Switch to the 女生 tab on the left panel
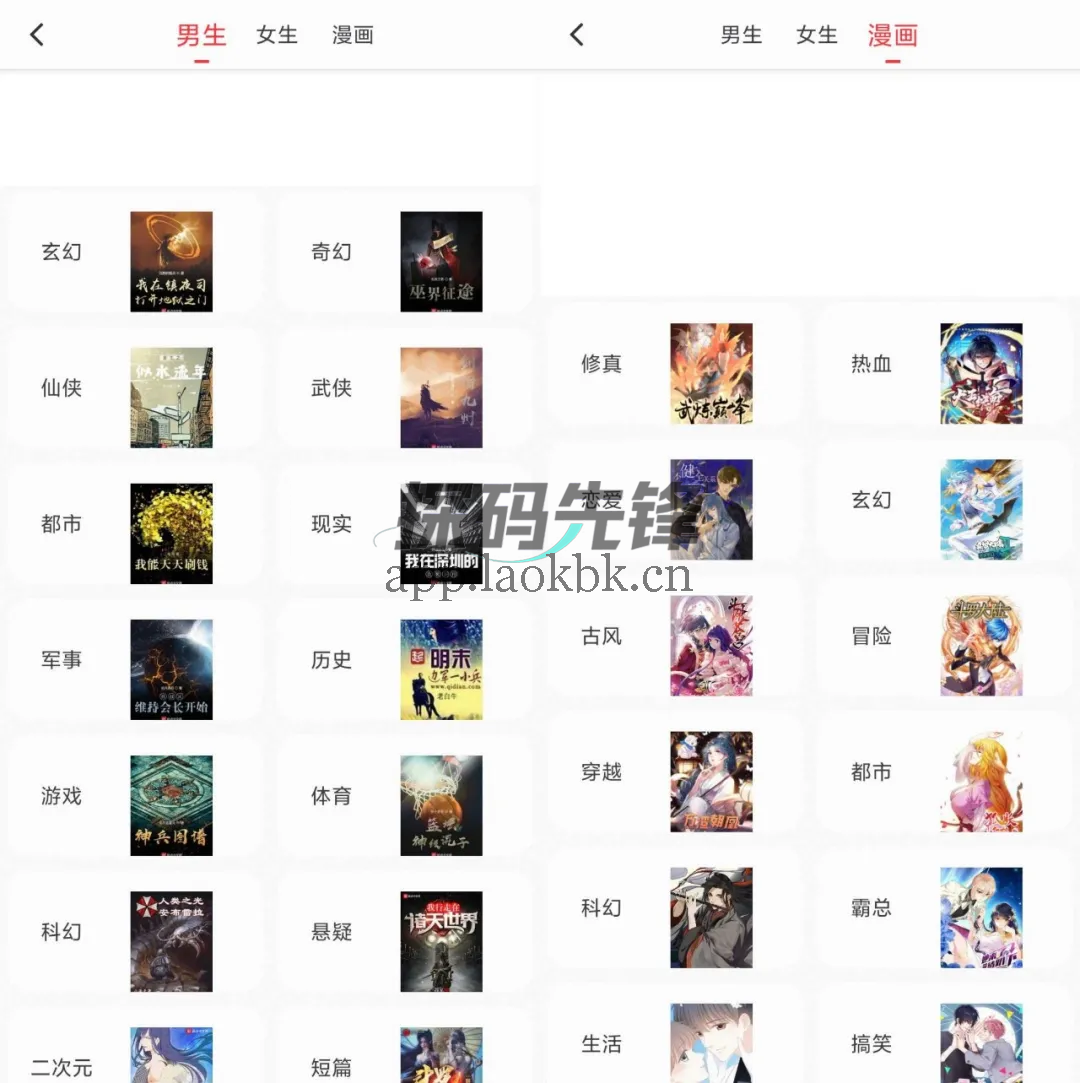The height and width of the screenshot is (1083, 1080). point(277,34)
